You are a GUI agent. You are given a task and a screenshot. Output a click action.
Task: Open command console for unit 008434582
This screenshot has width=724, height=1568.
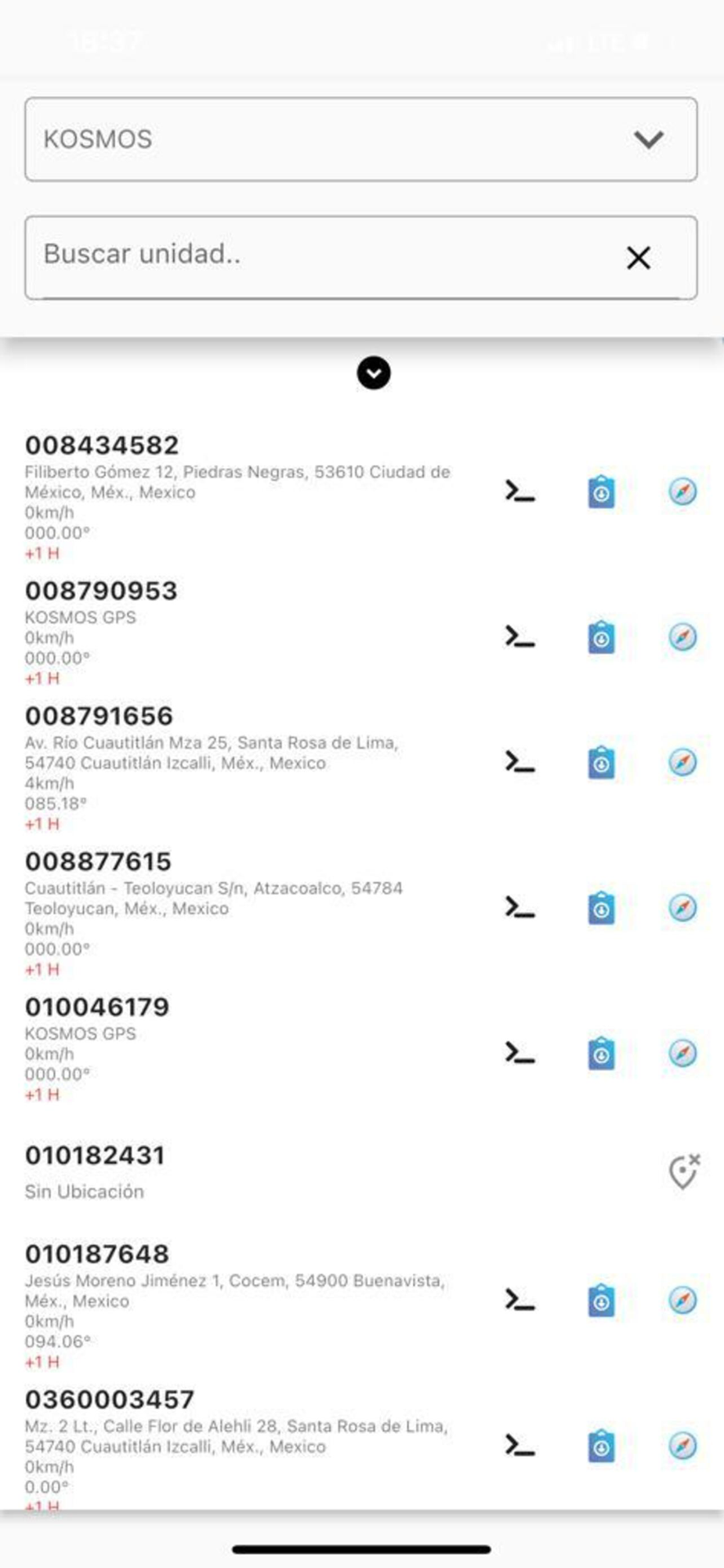coord(519,492)
